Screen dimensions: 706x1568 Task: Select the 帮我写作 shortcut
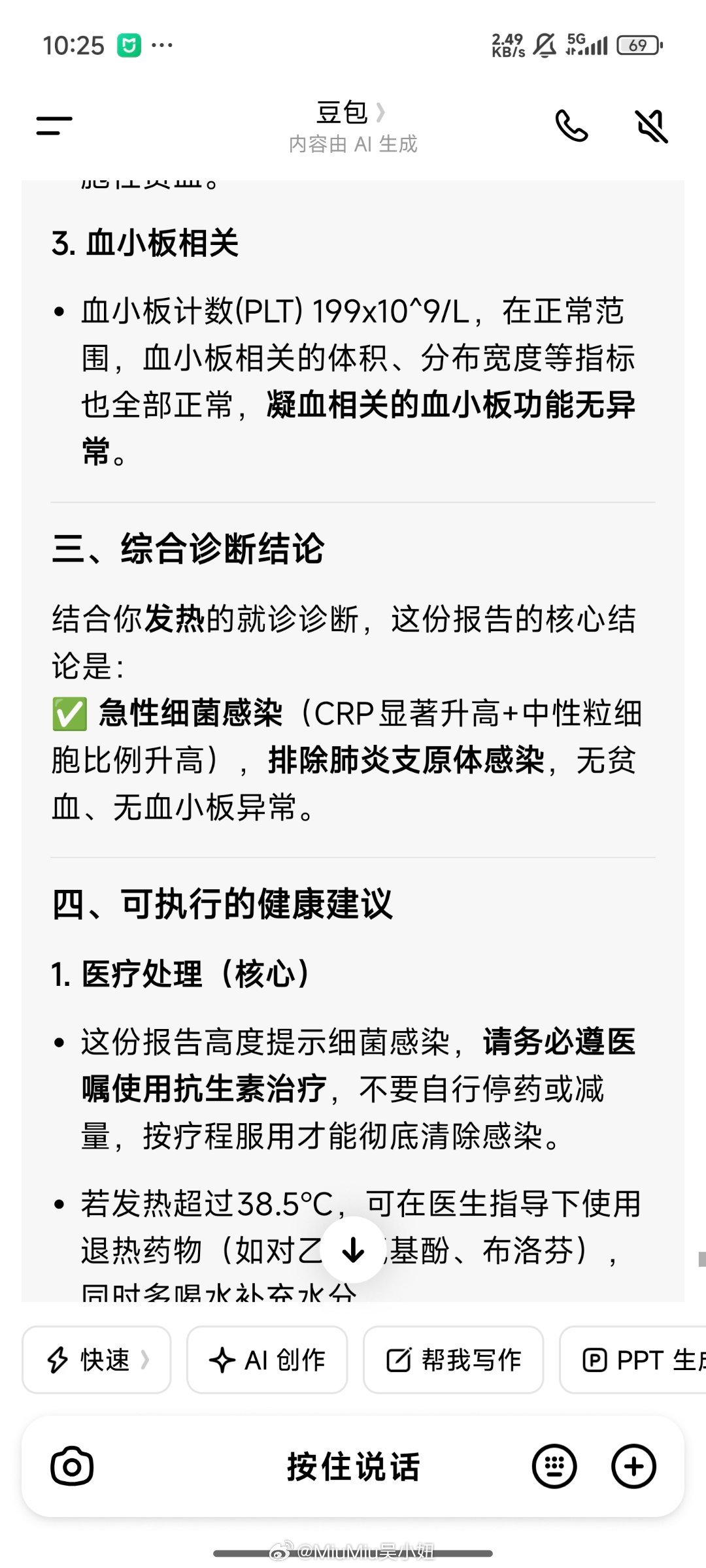pyautogui.click(x=453, y=1361)
